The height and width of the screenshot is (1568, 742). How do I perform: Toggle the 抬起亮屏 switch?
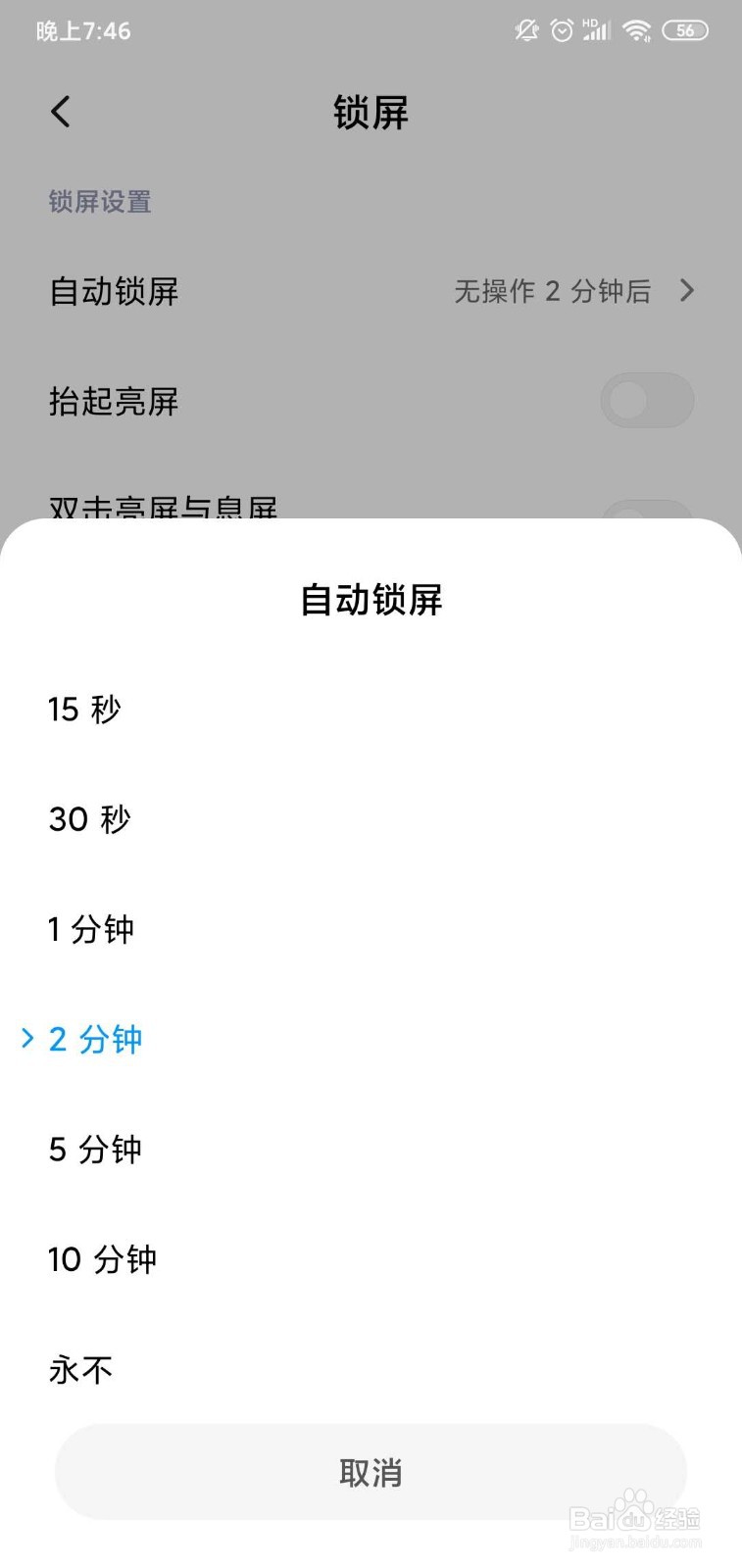647,400
